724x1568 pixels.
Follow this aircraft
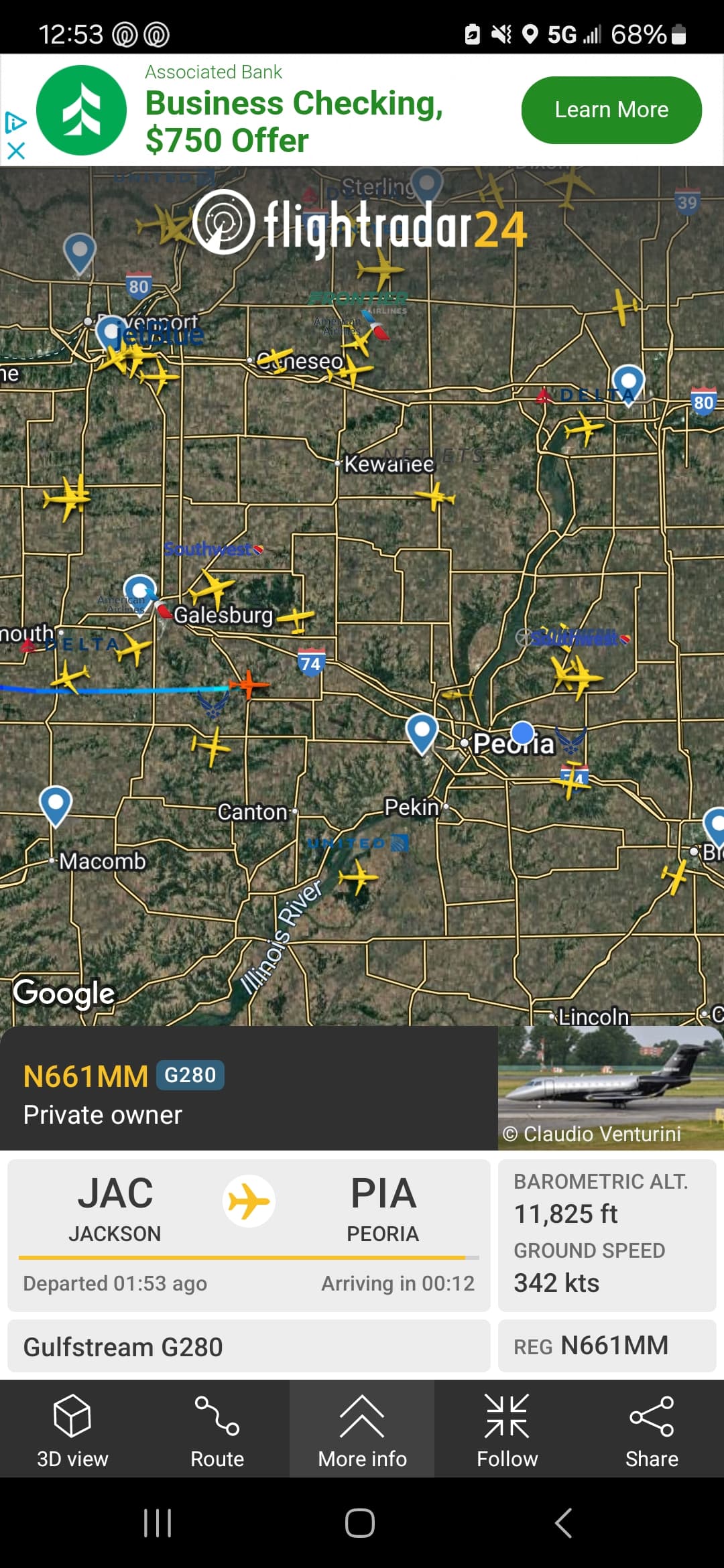pos(507,1429)
